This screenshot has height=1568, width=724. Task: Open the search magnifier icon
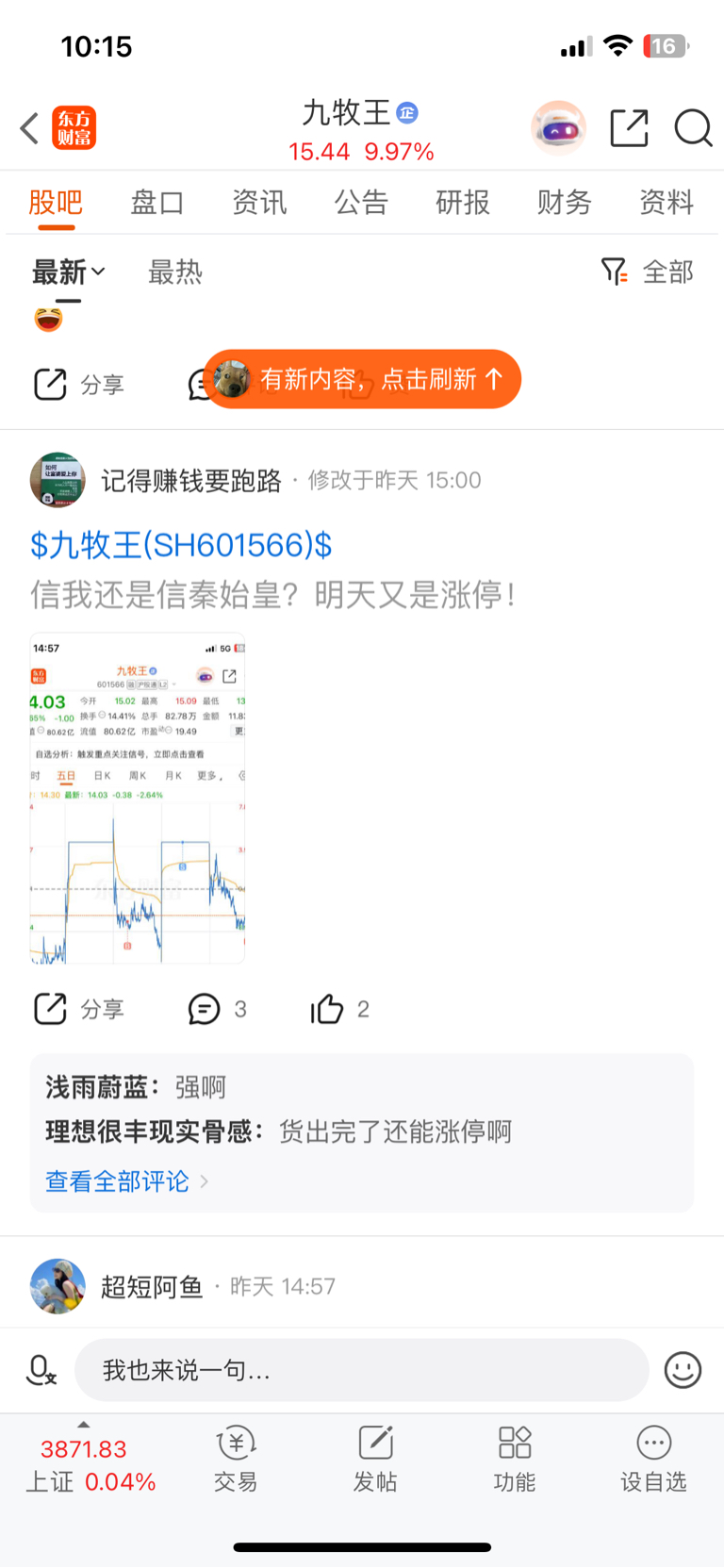693,128
